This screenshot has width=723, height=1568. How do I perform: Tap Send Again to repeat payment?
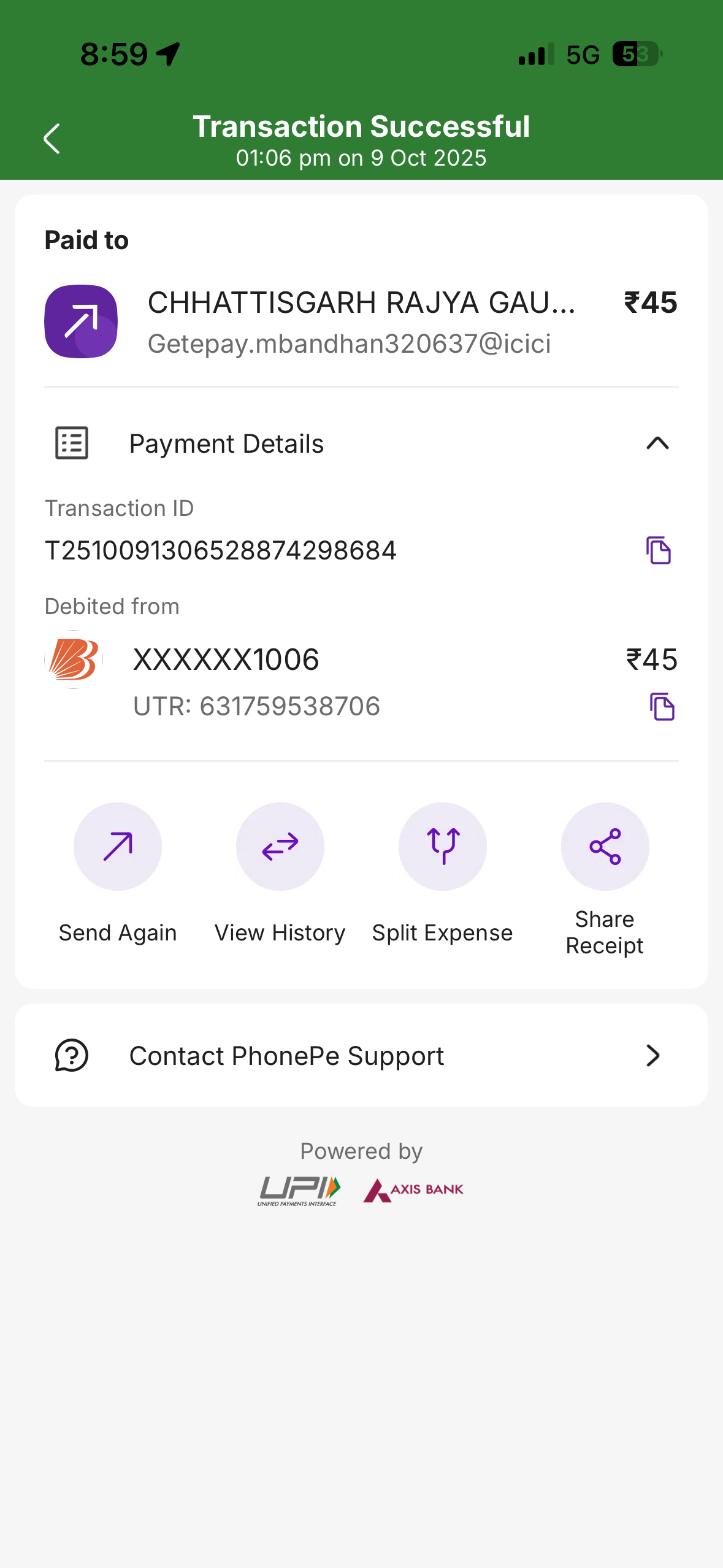tap(118, 847)
